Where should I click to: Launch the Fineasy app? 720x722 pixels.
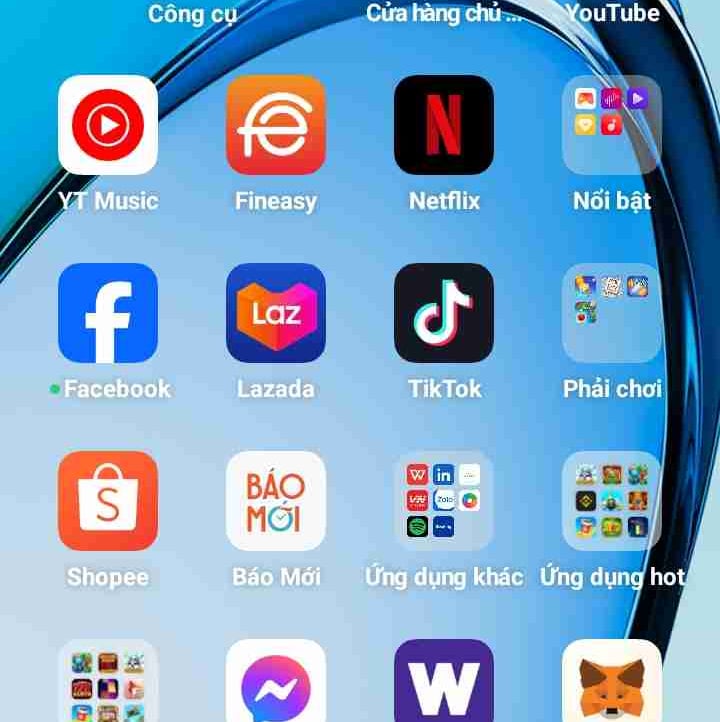(x=276, y=125)
